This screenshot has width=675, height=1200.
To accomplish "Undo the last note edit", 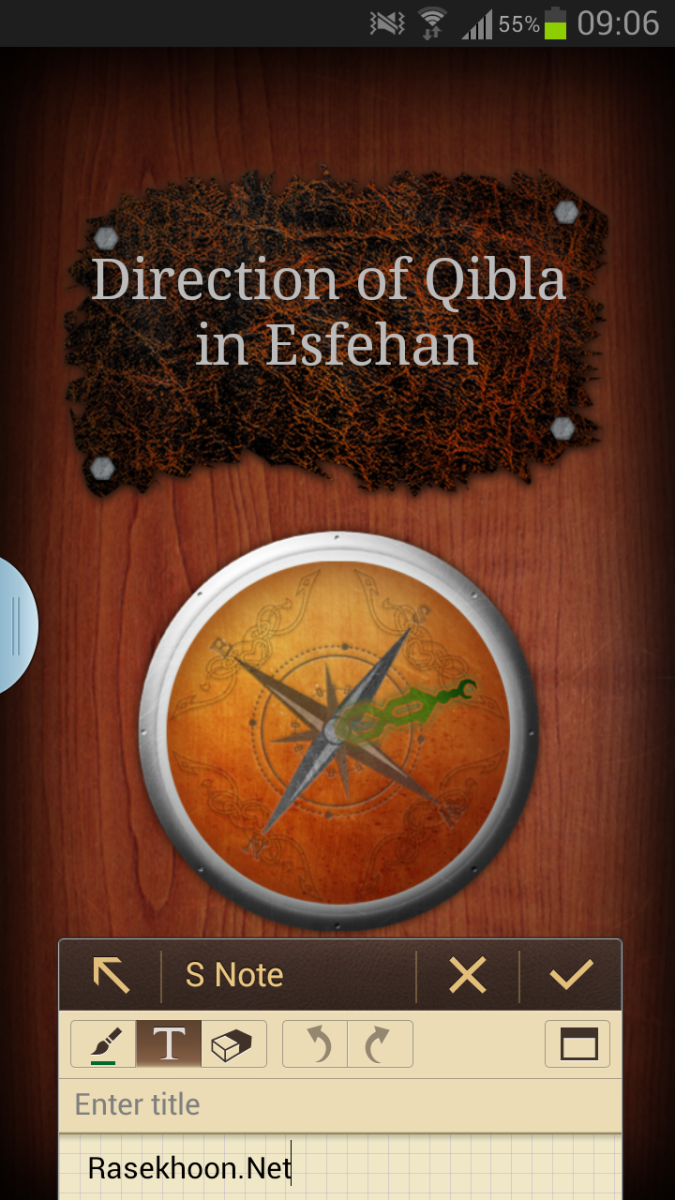I will pyautogui.click(x=316, y=1045).
